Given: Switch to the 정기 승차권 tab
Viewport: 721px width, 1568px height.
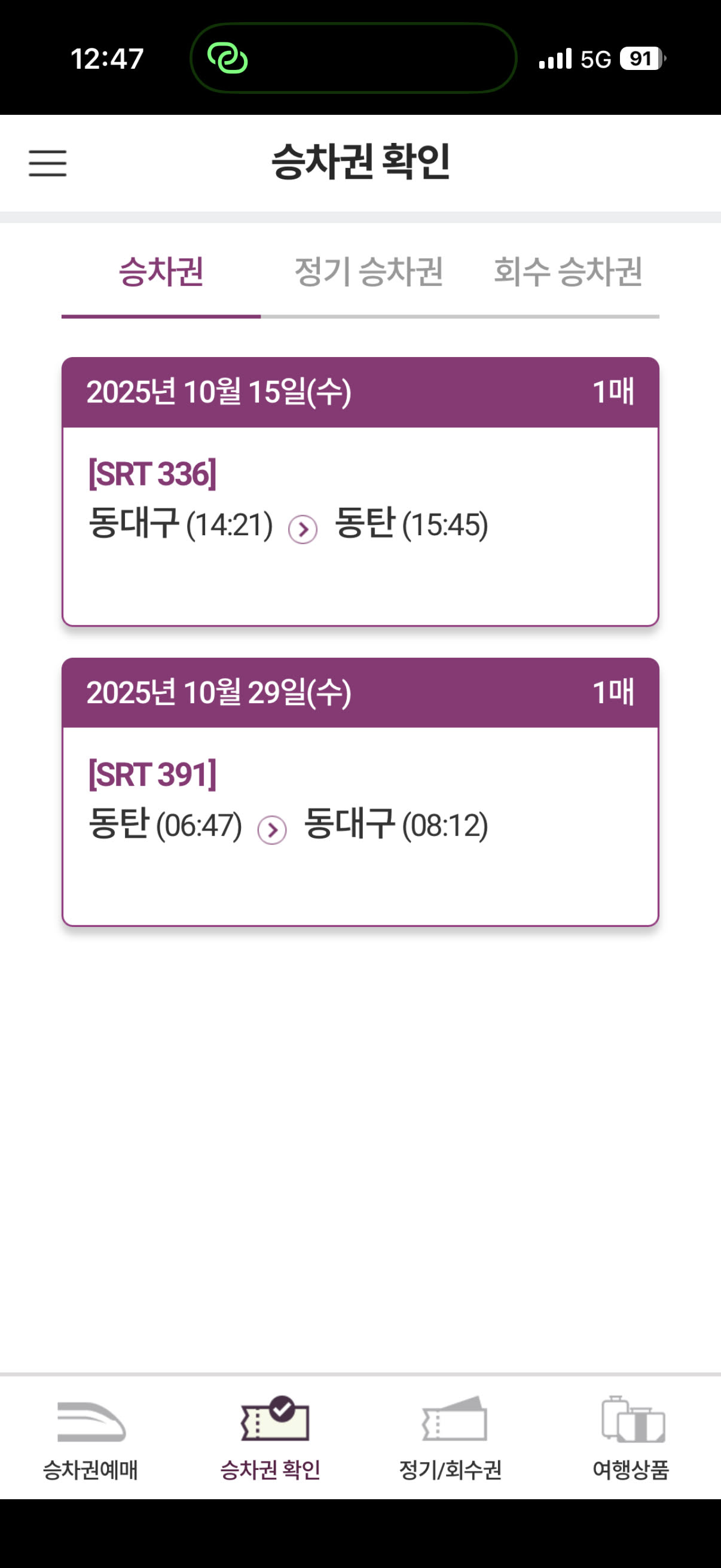Looking at the screenshot, I should coord(369,272).
